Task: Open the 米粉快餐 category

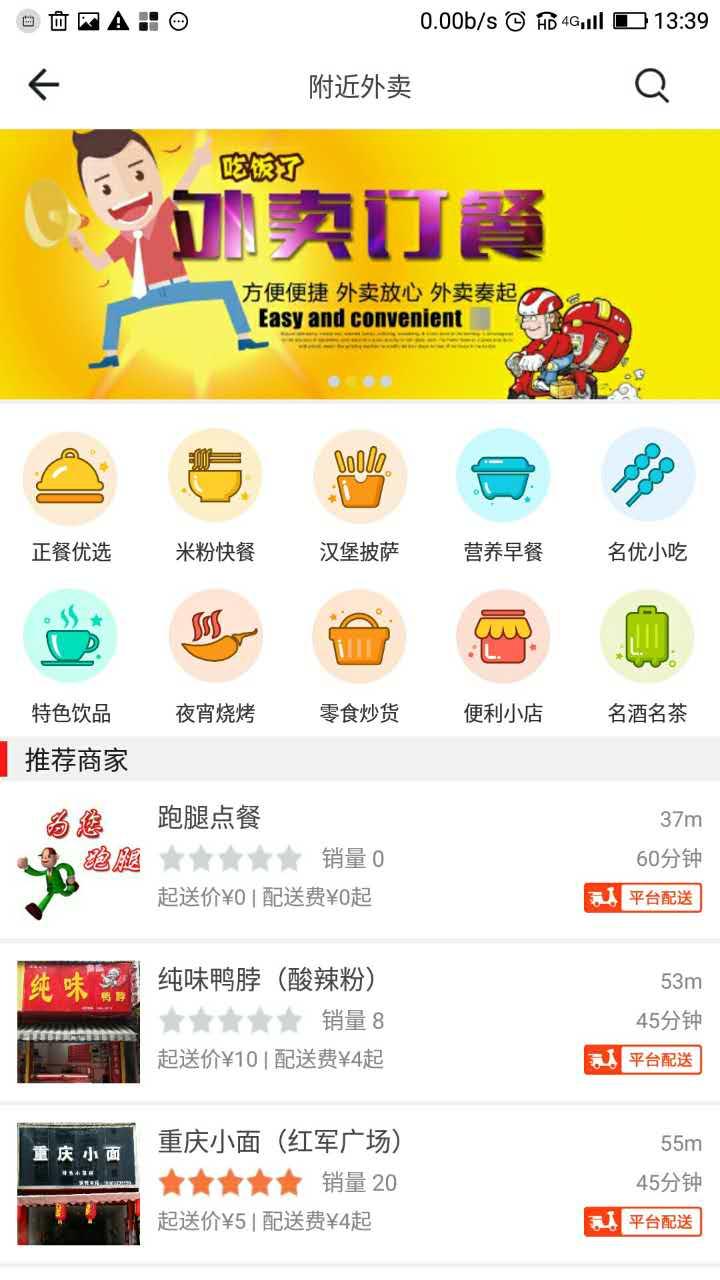Action: (215, 496)
